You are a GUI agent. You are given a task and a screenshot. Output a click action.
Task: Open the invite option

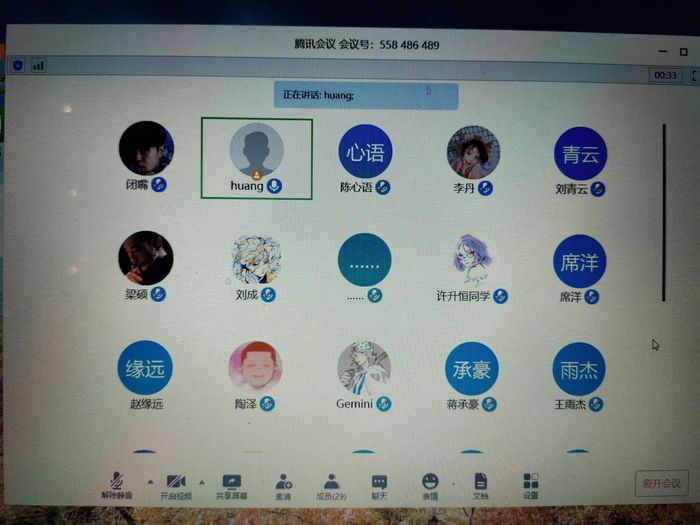pyautogui.click(x=283, y=484)
